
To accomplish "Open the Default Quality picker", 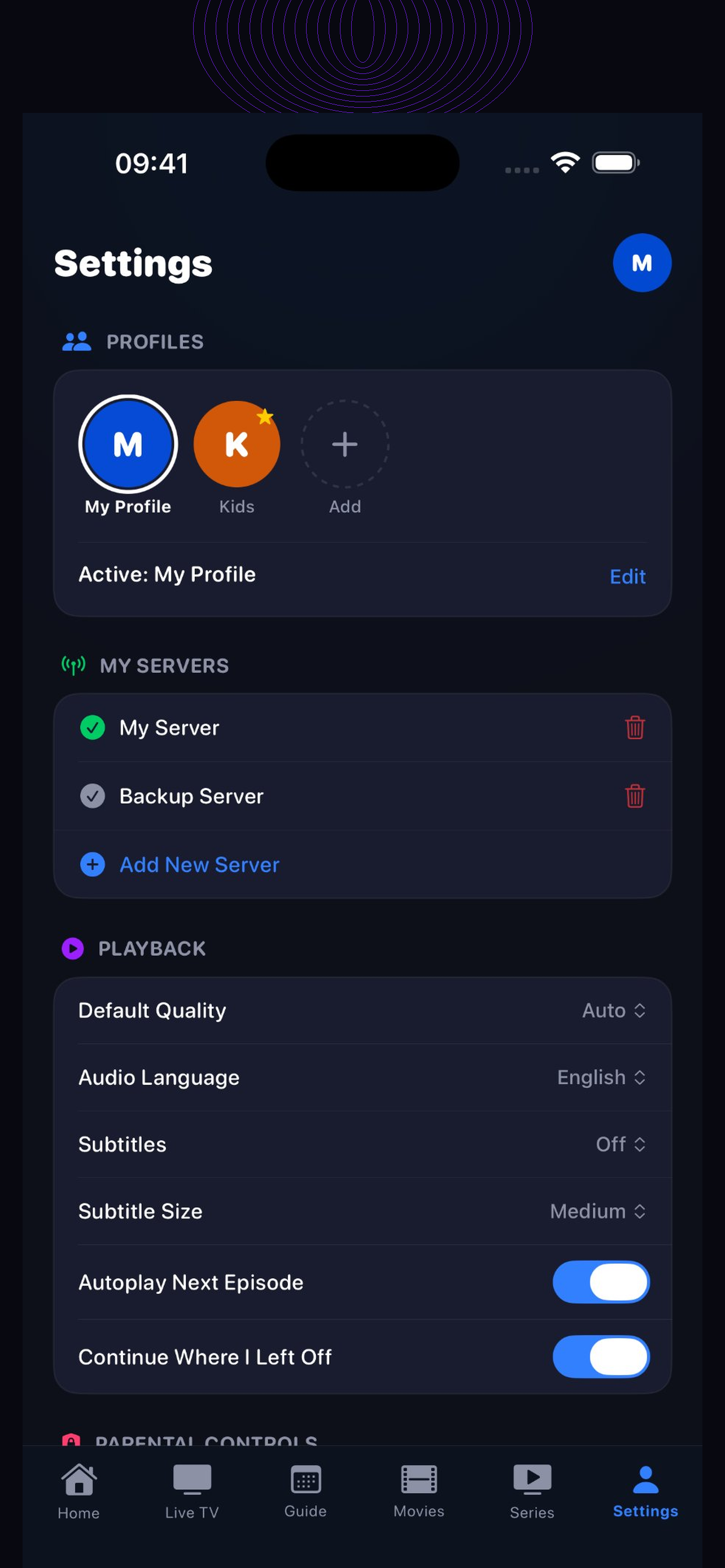I will click(613, 1010).
